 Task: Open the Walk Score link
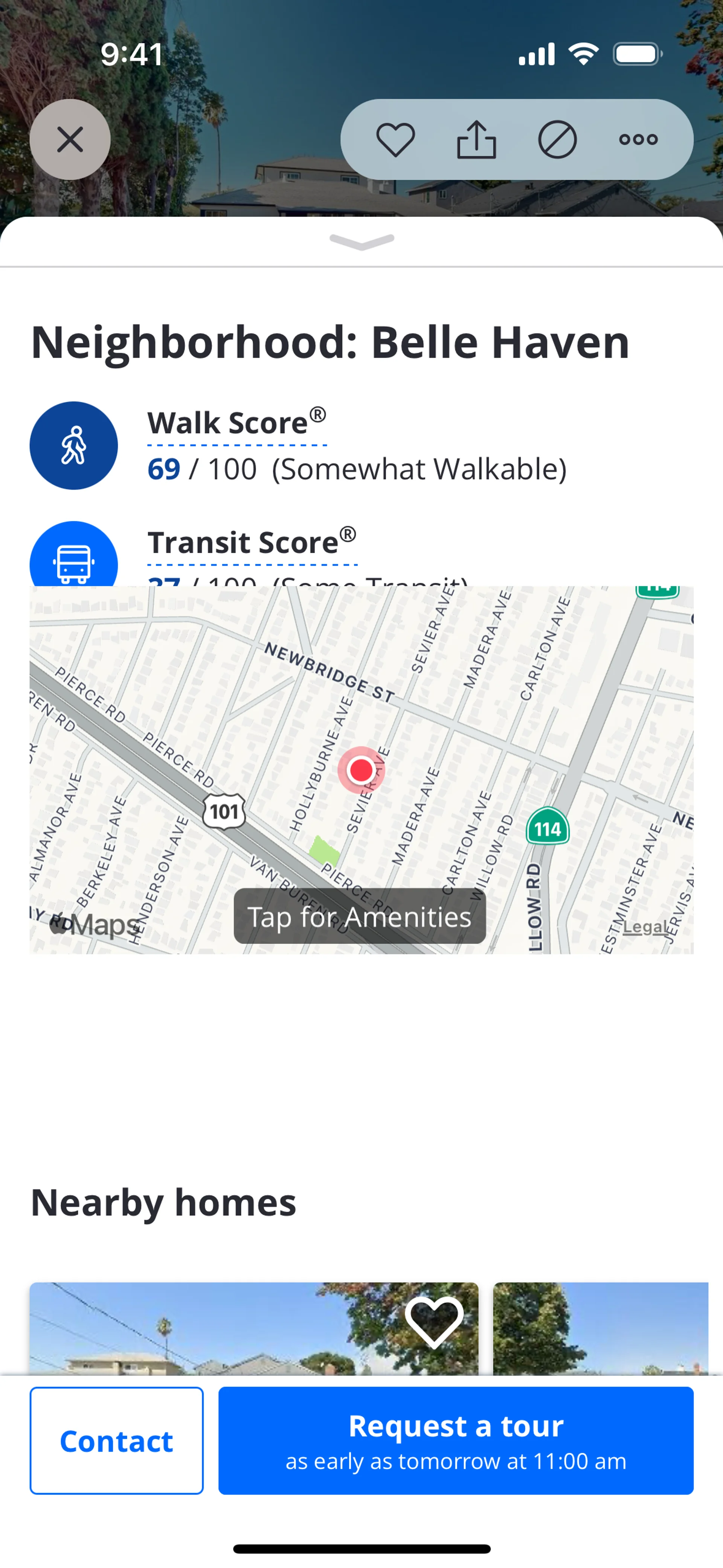237,423
